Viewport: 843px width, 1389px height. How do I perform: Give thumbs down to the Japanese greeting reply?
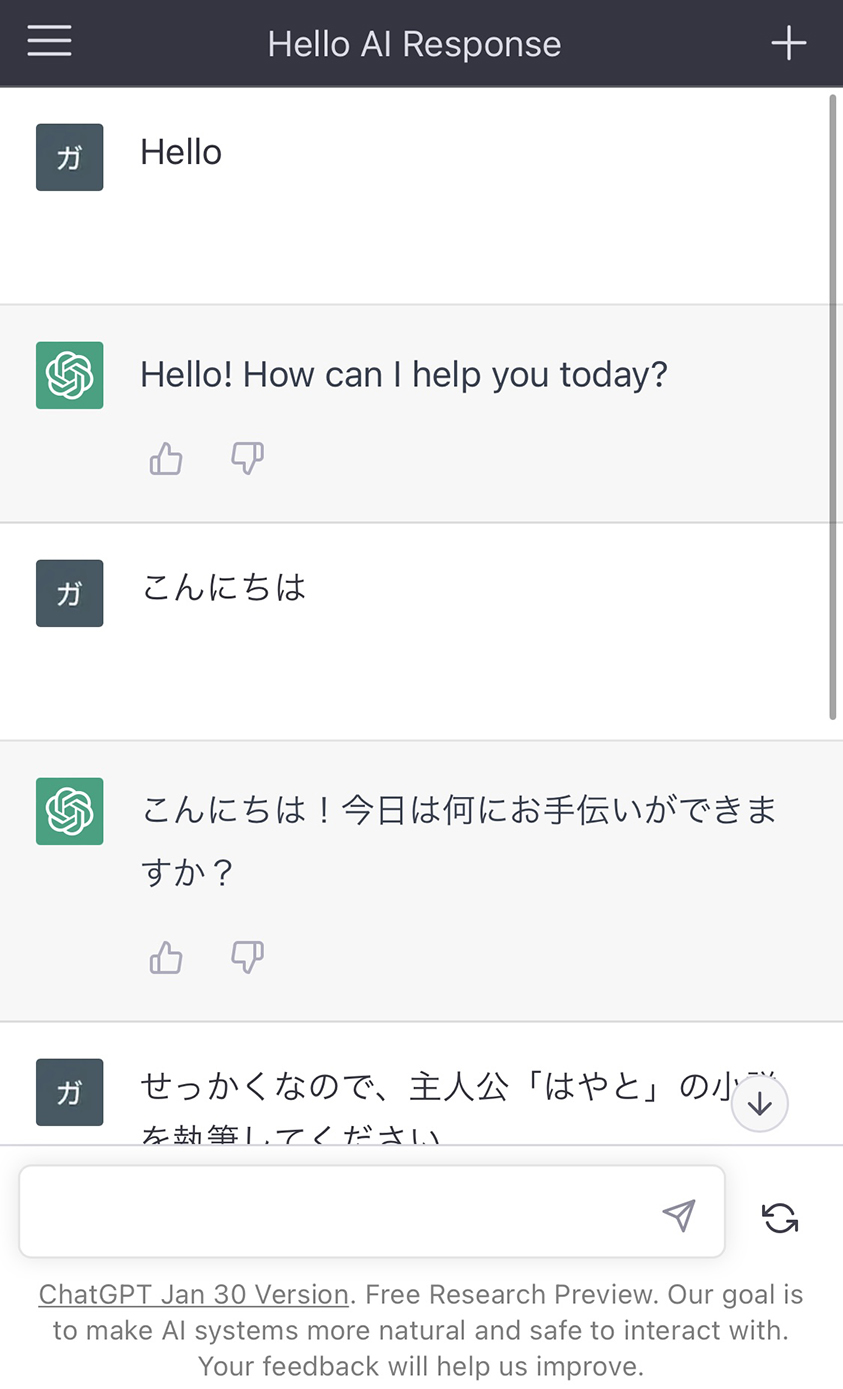(x=247, y=957)
